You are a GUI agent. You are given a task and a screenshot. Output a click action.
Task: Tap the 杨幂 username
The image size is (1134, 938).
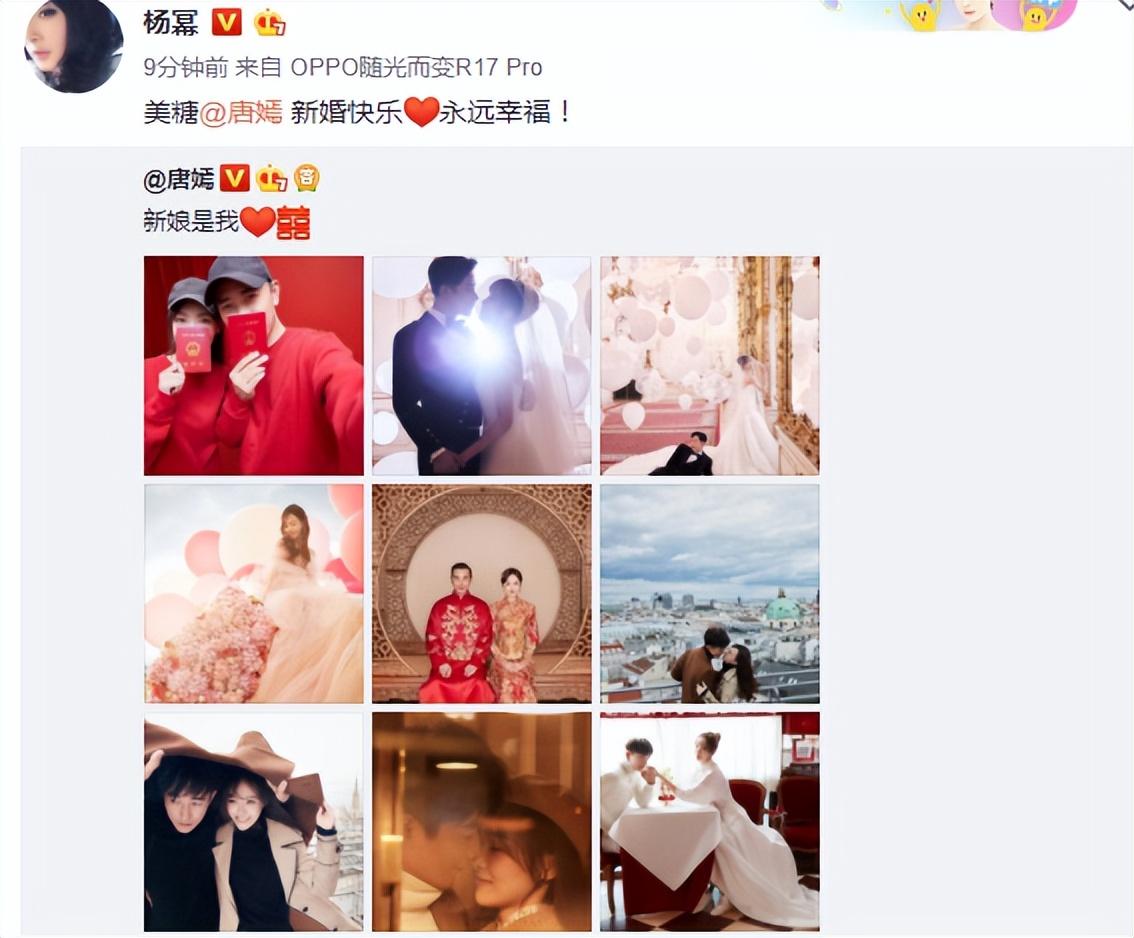tap(169, 22)
